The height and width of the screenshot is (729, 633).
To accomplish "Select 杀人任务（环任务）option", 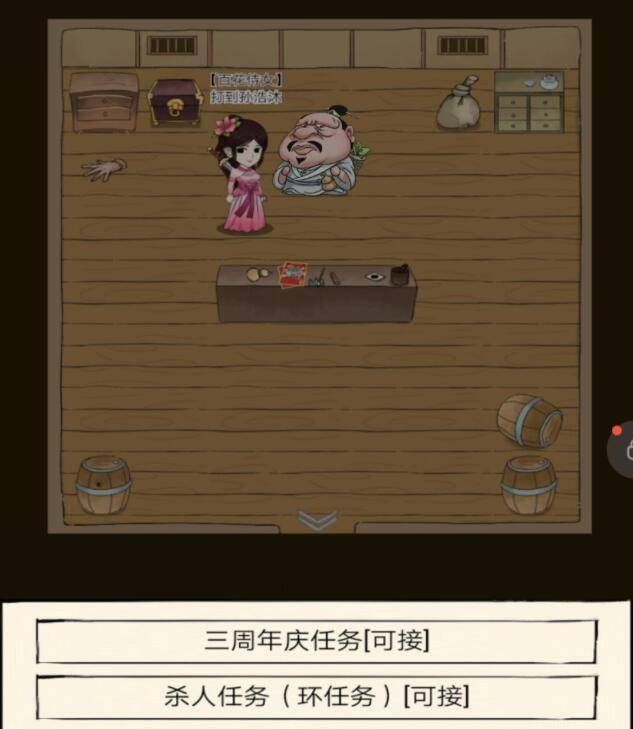I will pos(316,696).
